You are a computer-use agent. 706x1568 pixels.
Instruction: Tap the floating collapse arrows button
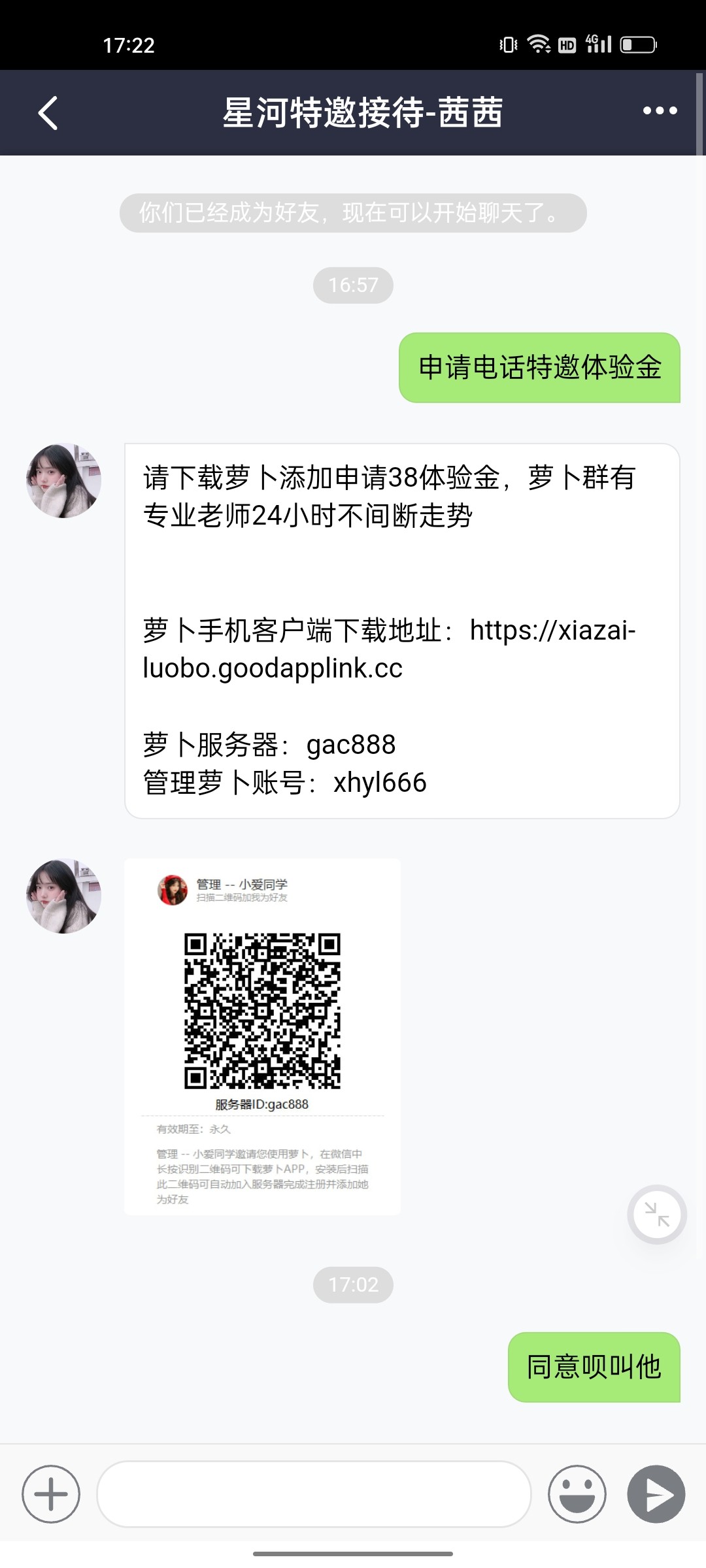pos(656,1214)
